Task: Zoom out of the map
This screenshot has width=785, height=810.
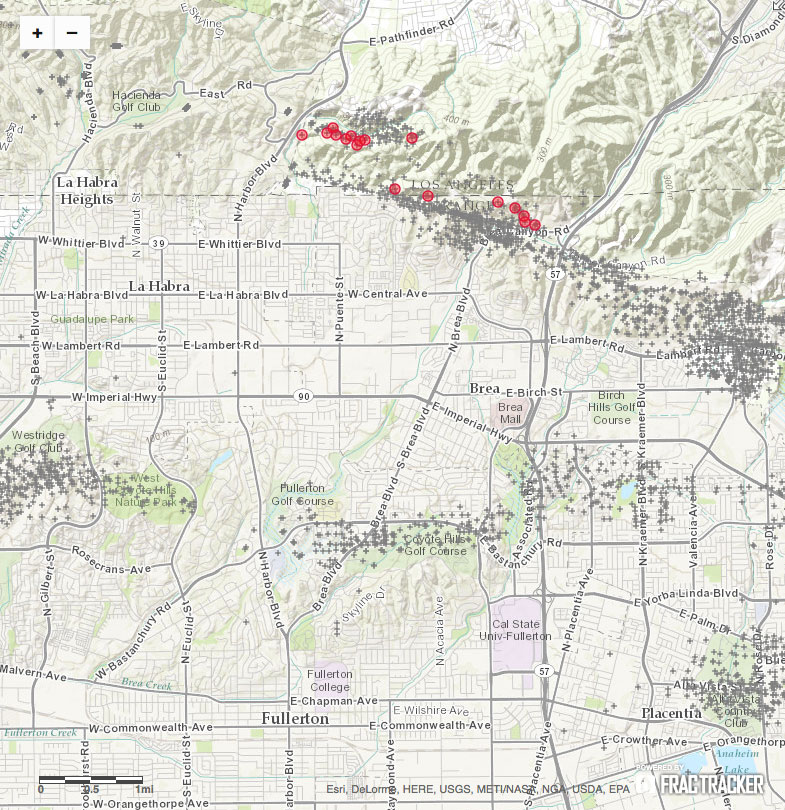Action: point(72,33)
